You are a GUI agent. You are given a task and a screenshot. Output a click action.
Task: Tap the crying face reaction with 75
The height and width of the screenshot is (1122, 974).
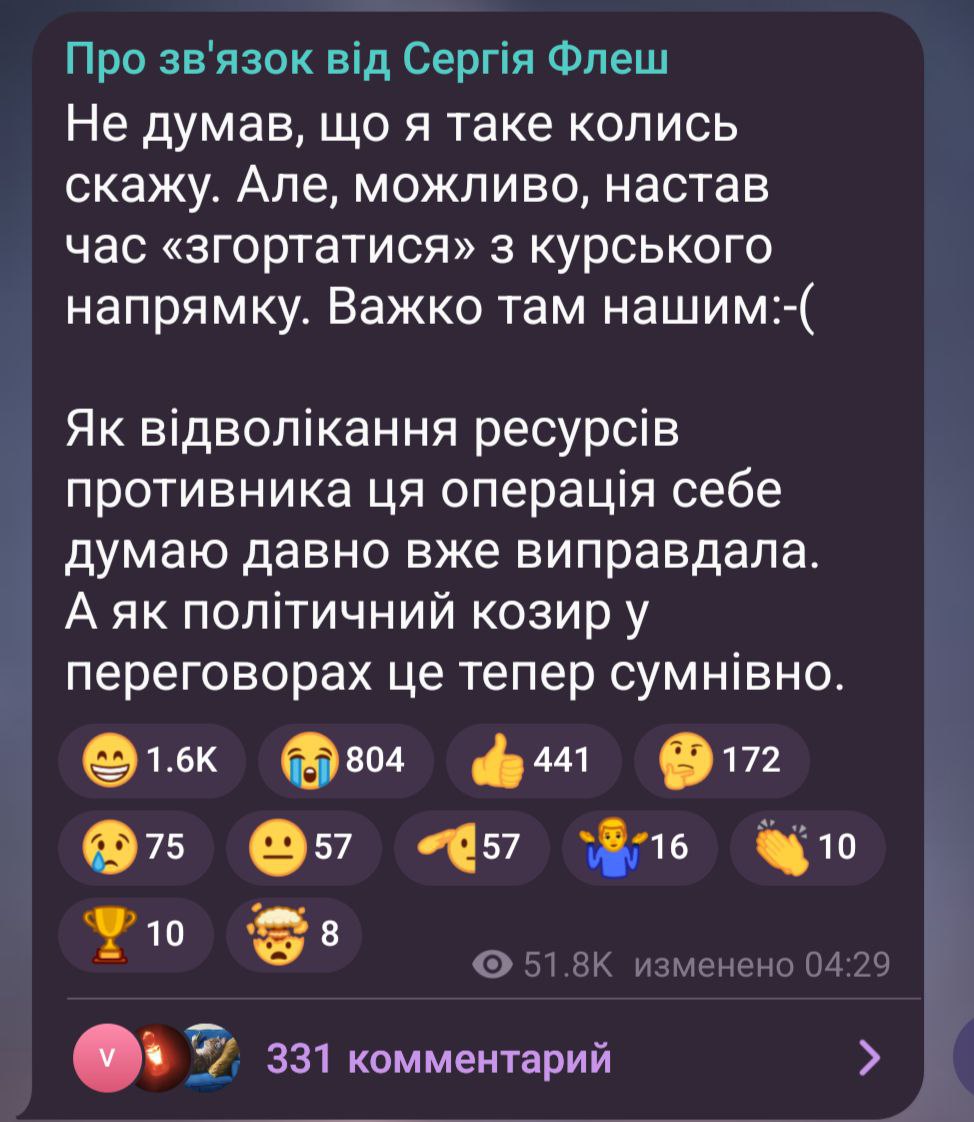(134, 847)
